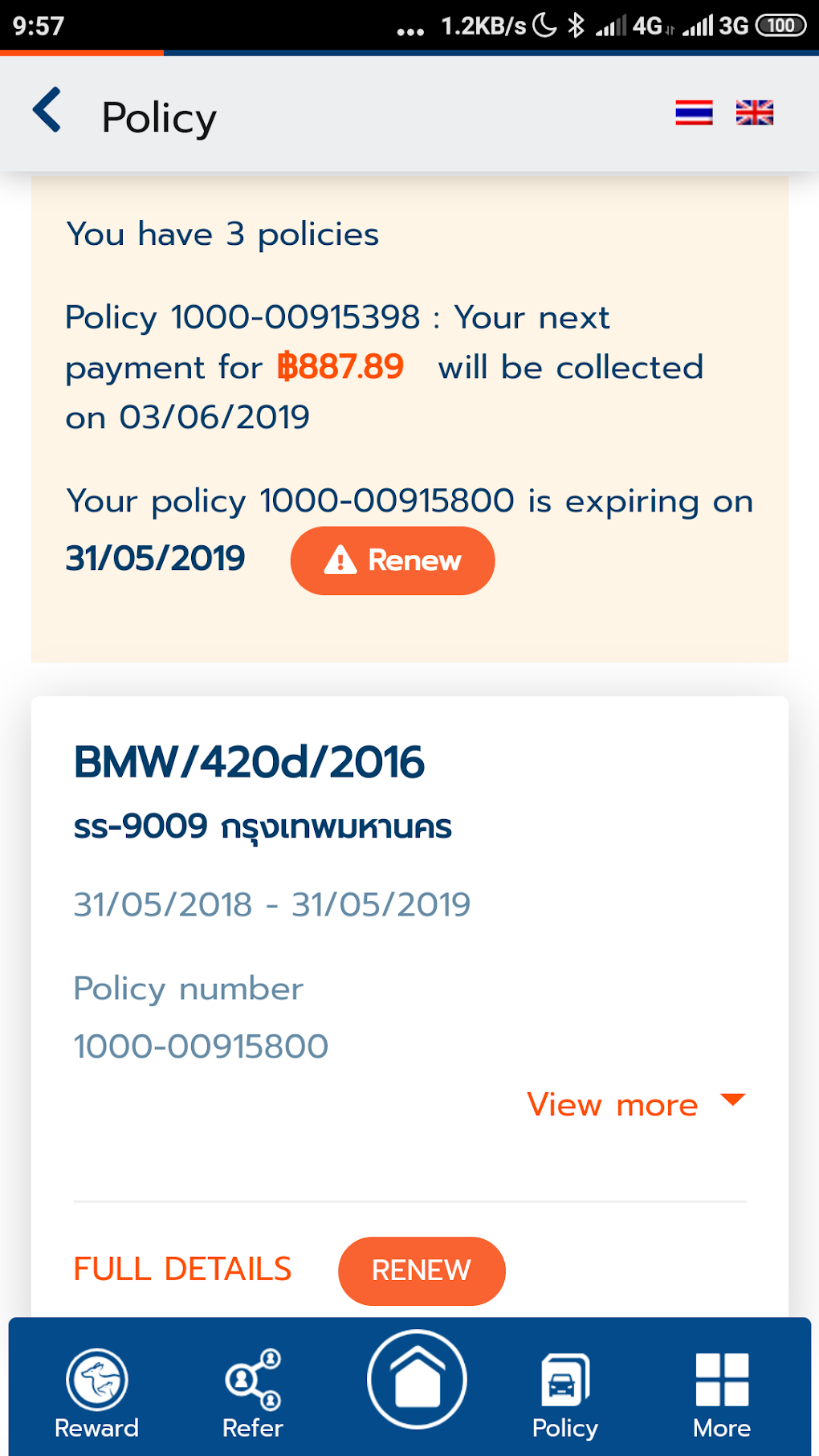Screen dimensions: 819x1456
Task: Tap RENEW button beside FULL DETAILS
Action: tap(422, 1270)
